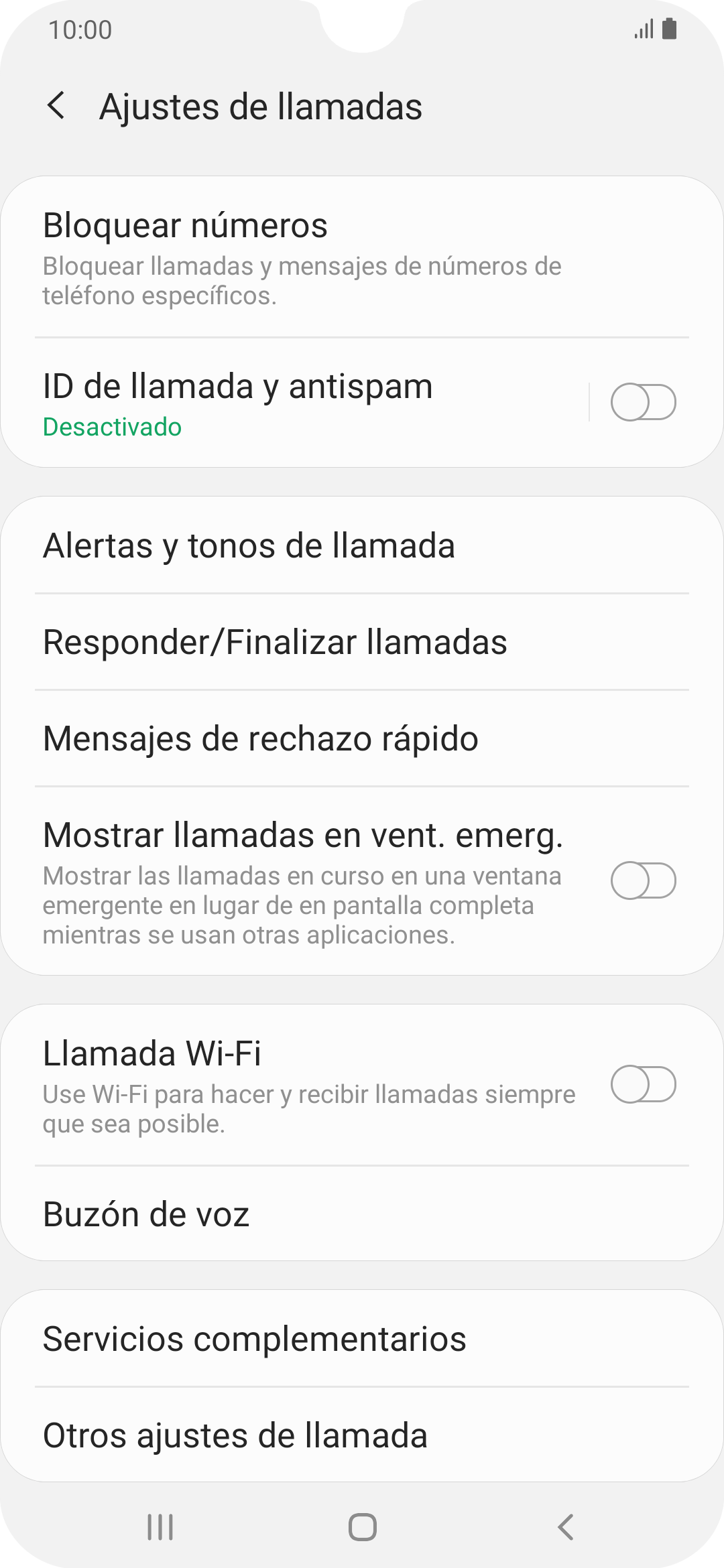
Task: Open Servicios complementarios
Action: tap(362, 1339)
